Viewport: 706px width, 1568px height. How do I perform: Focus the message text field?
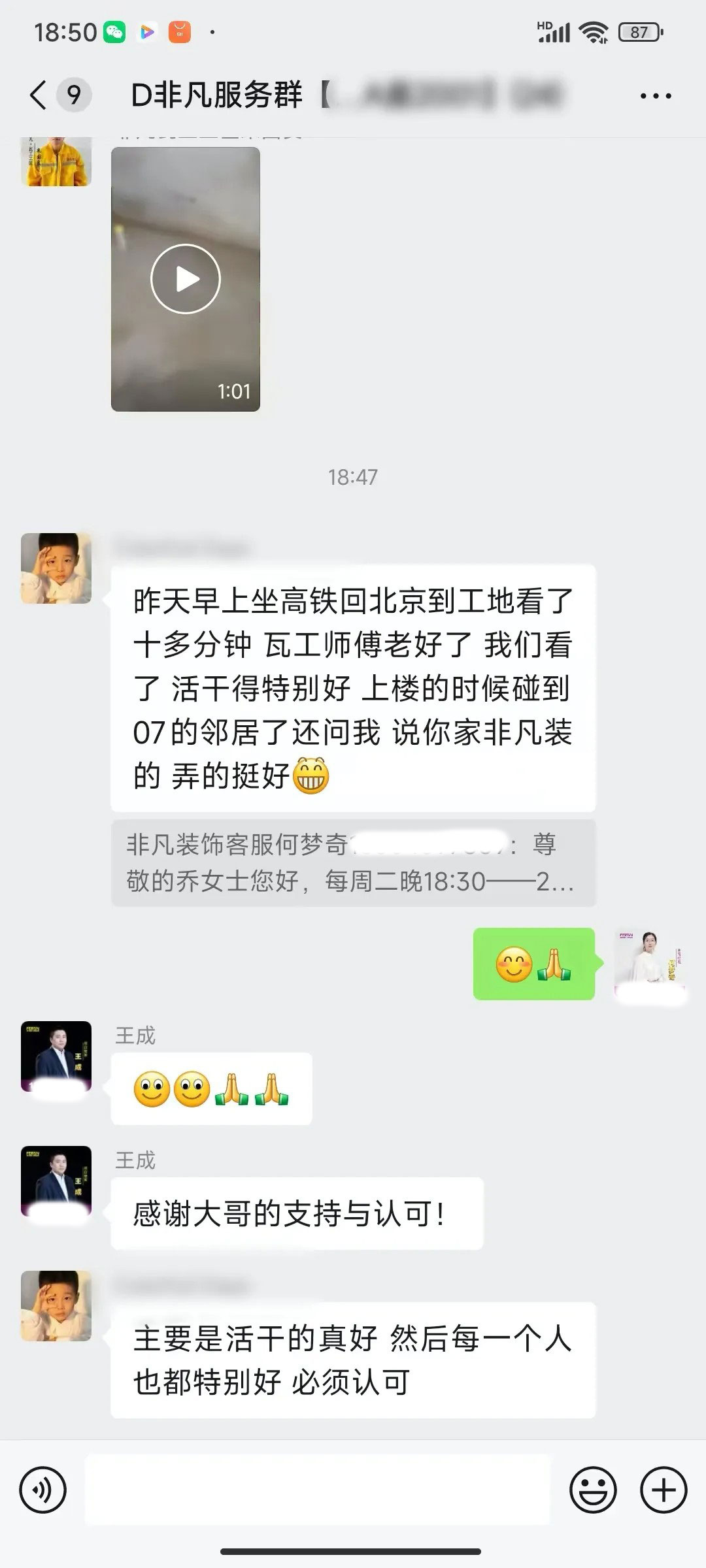point(318,1490)
